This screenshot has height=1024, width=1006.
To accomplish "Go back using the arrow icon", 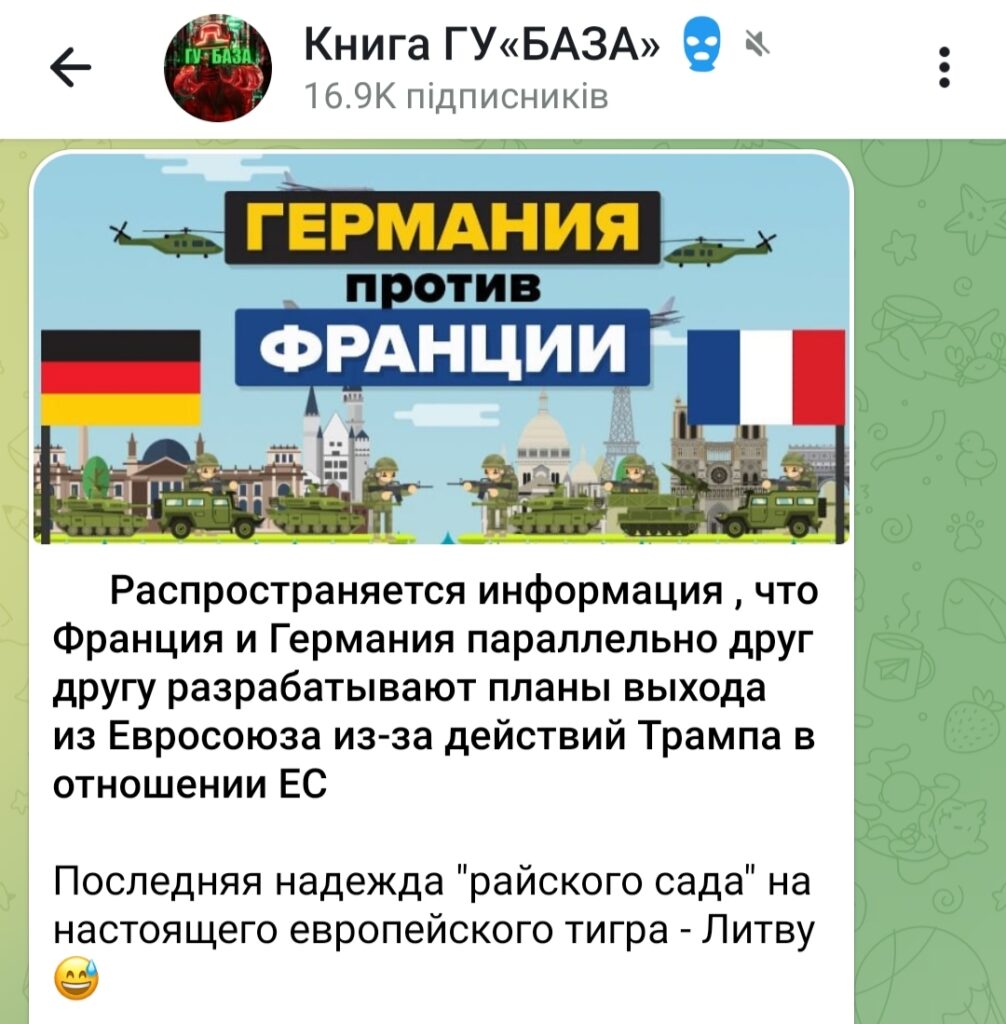I will pos(70,68).
